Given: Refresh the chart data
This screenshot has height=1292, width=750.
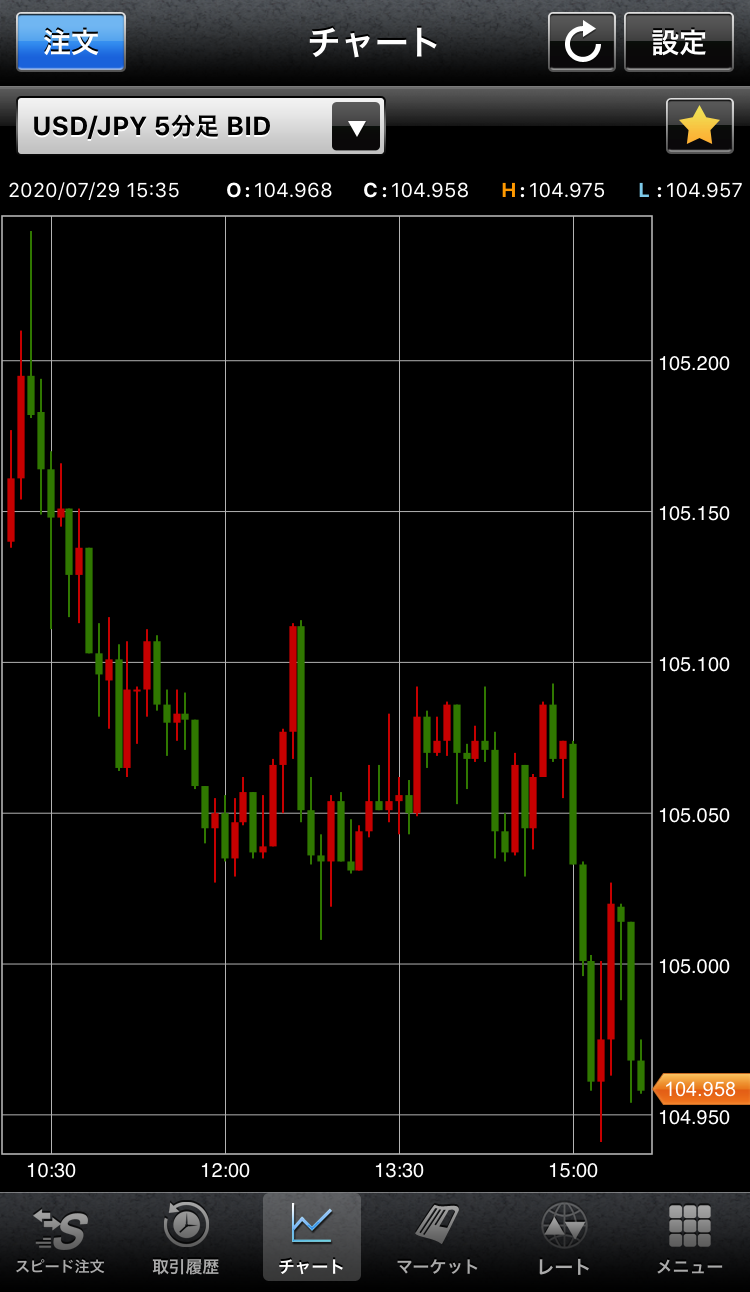Looking at the screenshot, I should click(582, 42).
